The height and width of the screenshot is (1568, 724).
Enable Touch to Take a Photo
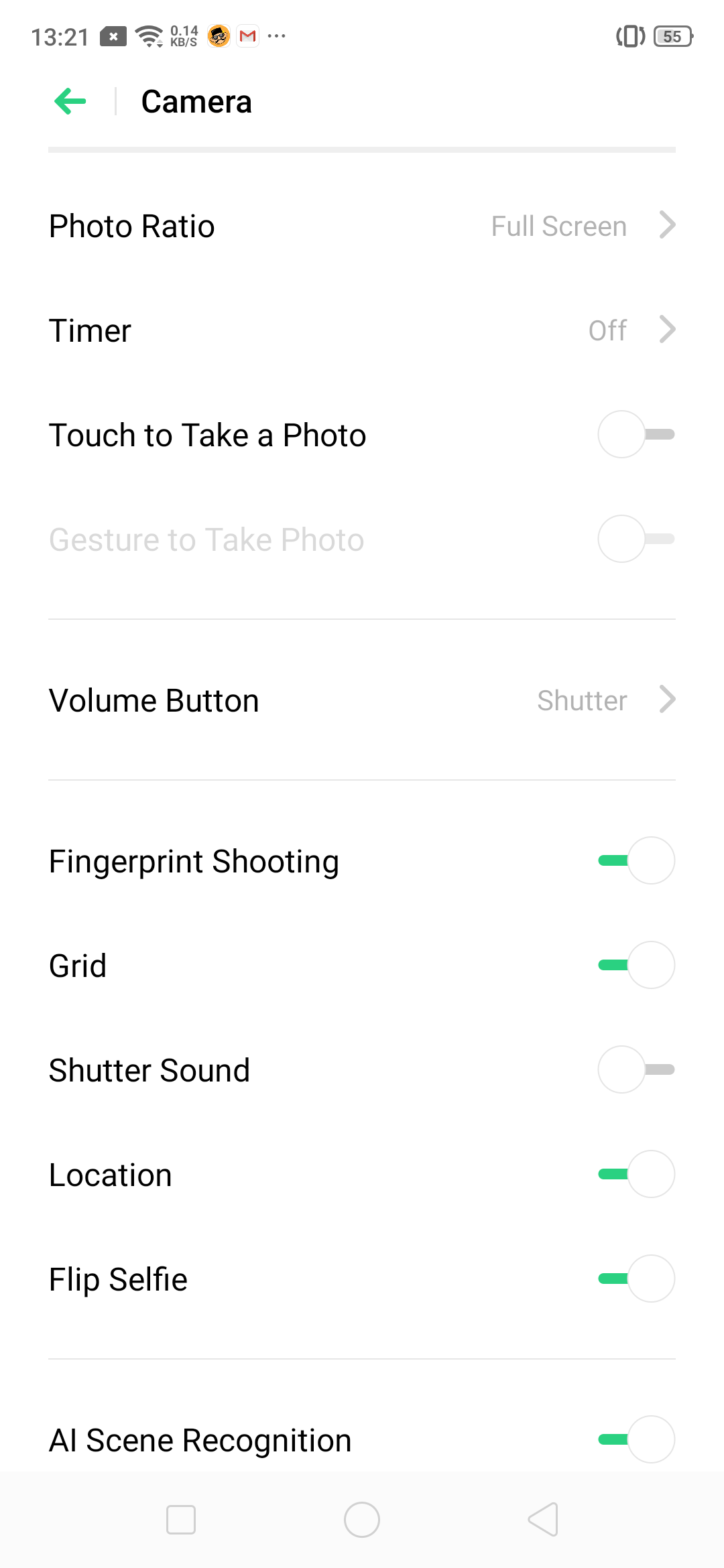coord(636,435)
